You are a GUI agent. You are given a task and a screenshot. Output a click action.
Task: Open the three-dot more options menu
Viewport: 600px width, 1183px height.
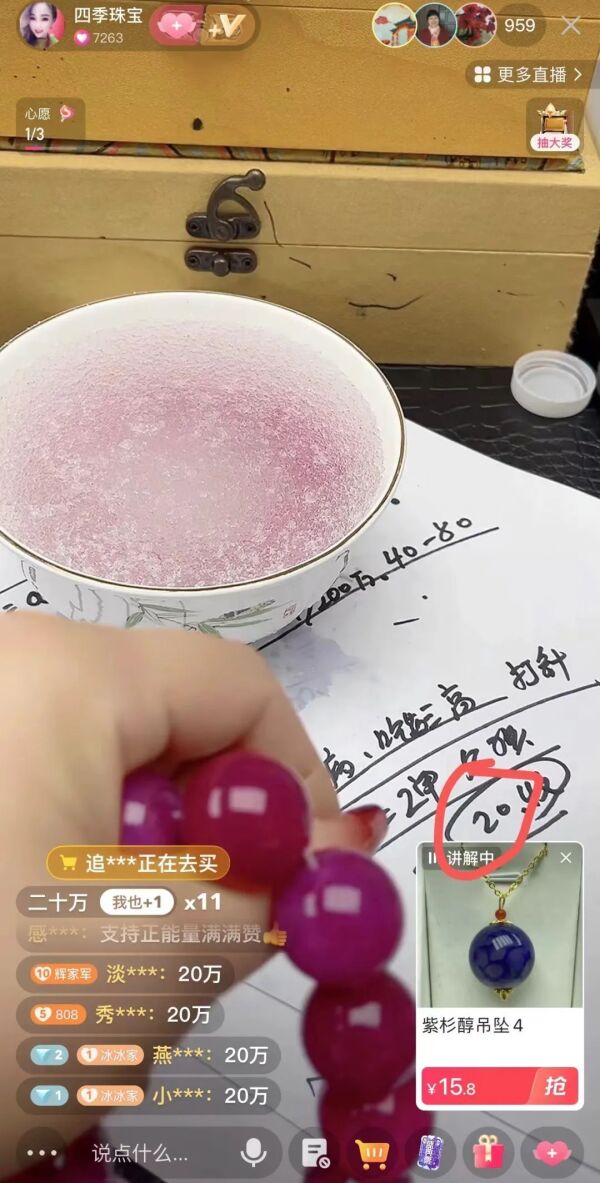(x=41, y=1152)
